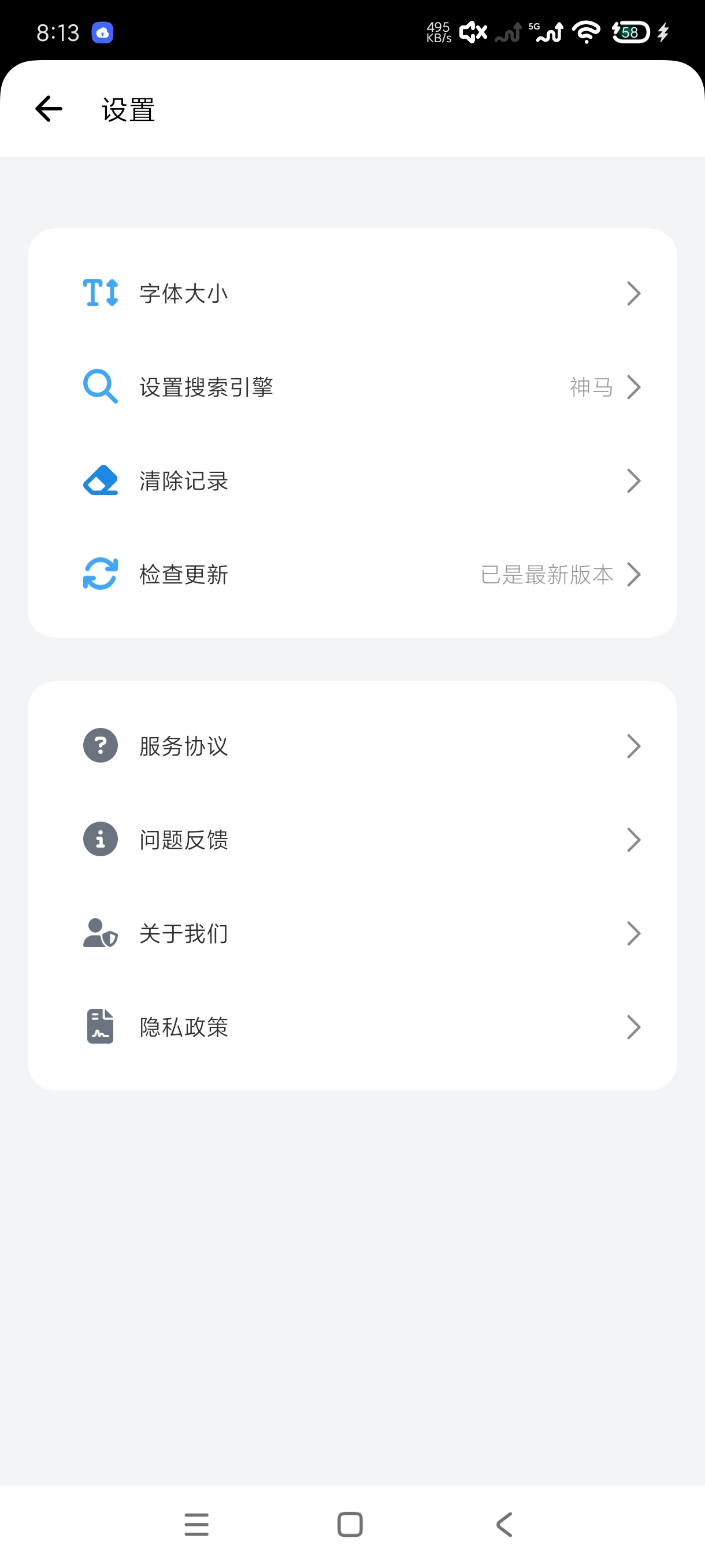
Task: Open 关于我们
Action: click(x=352, y=934)
